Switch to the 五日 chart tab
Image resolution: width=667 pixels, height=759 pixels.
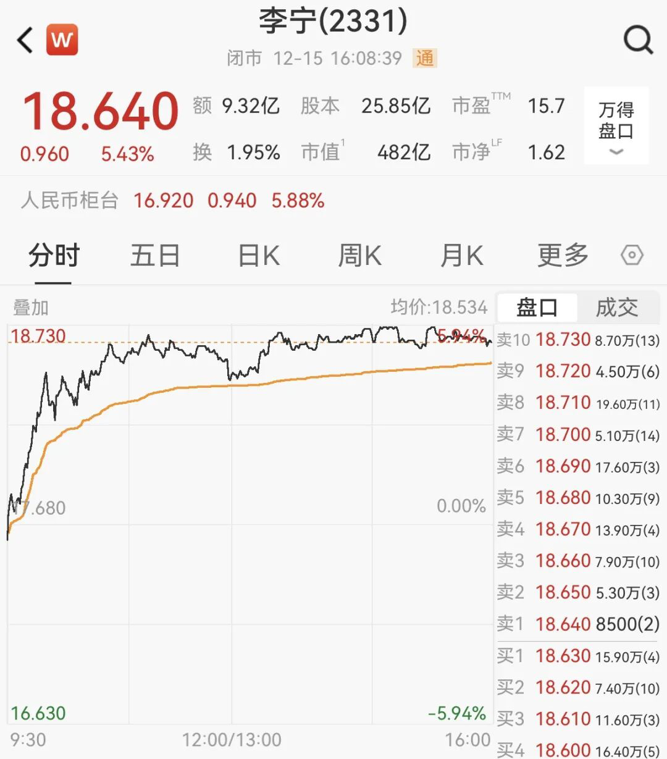(x=155, y=255)
